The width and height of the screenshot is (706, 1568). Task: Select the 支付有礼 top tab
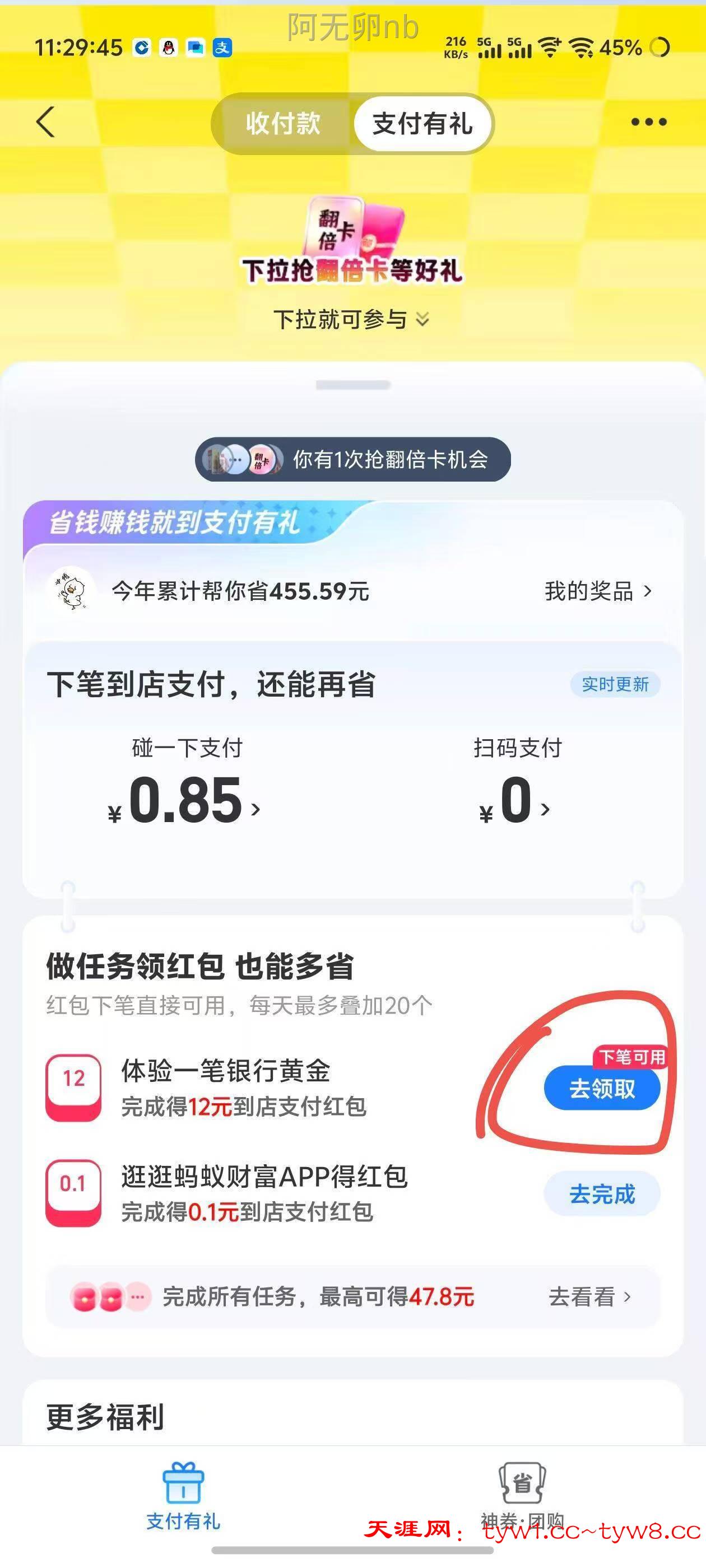point(422,124)
